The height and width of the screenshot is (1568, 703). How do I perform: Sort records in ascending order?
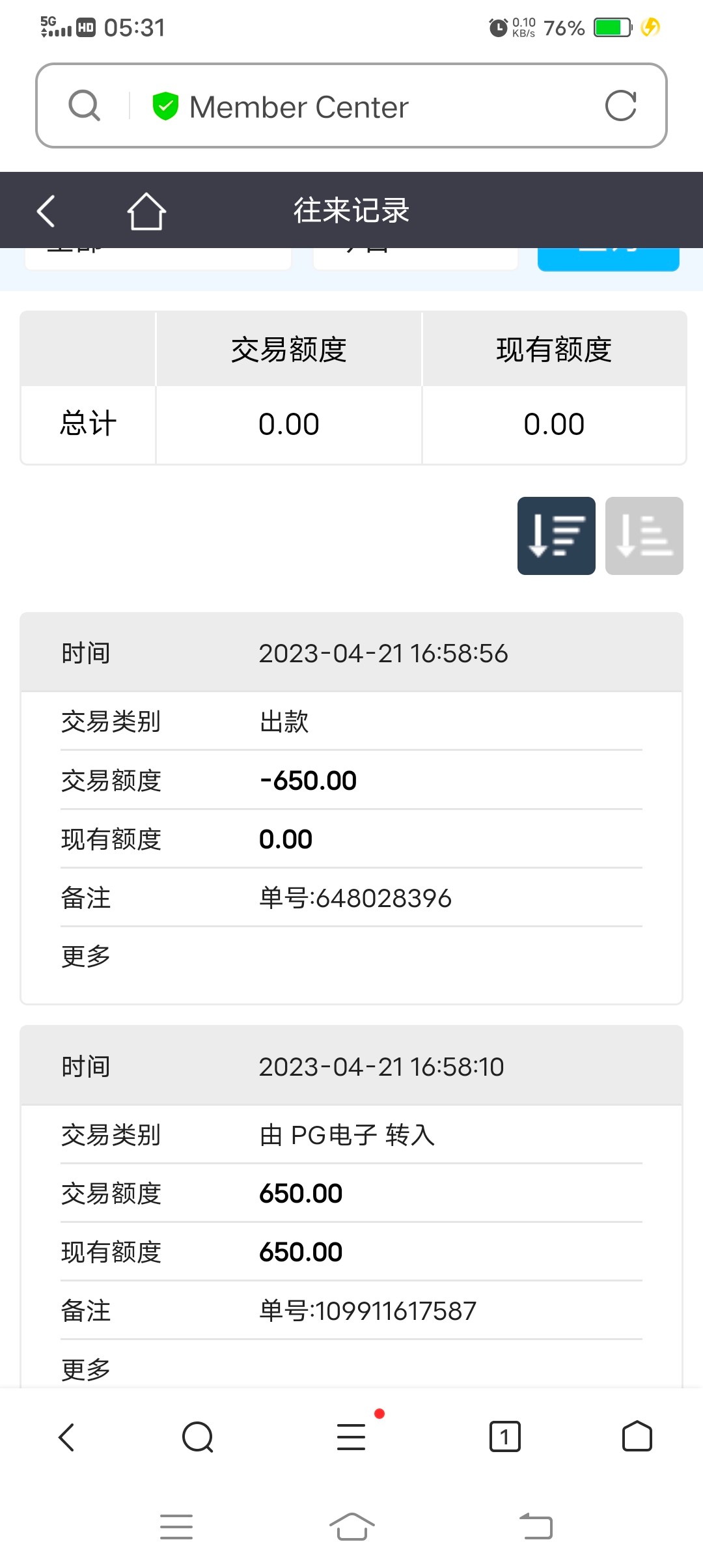[x=644, y=536]
